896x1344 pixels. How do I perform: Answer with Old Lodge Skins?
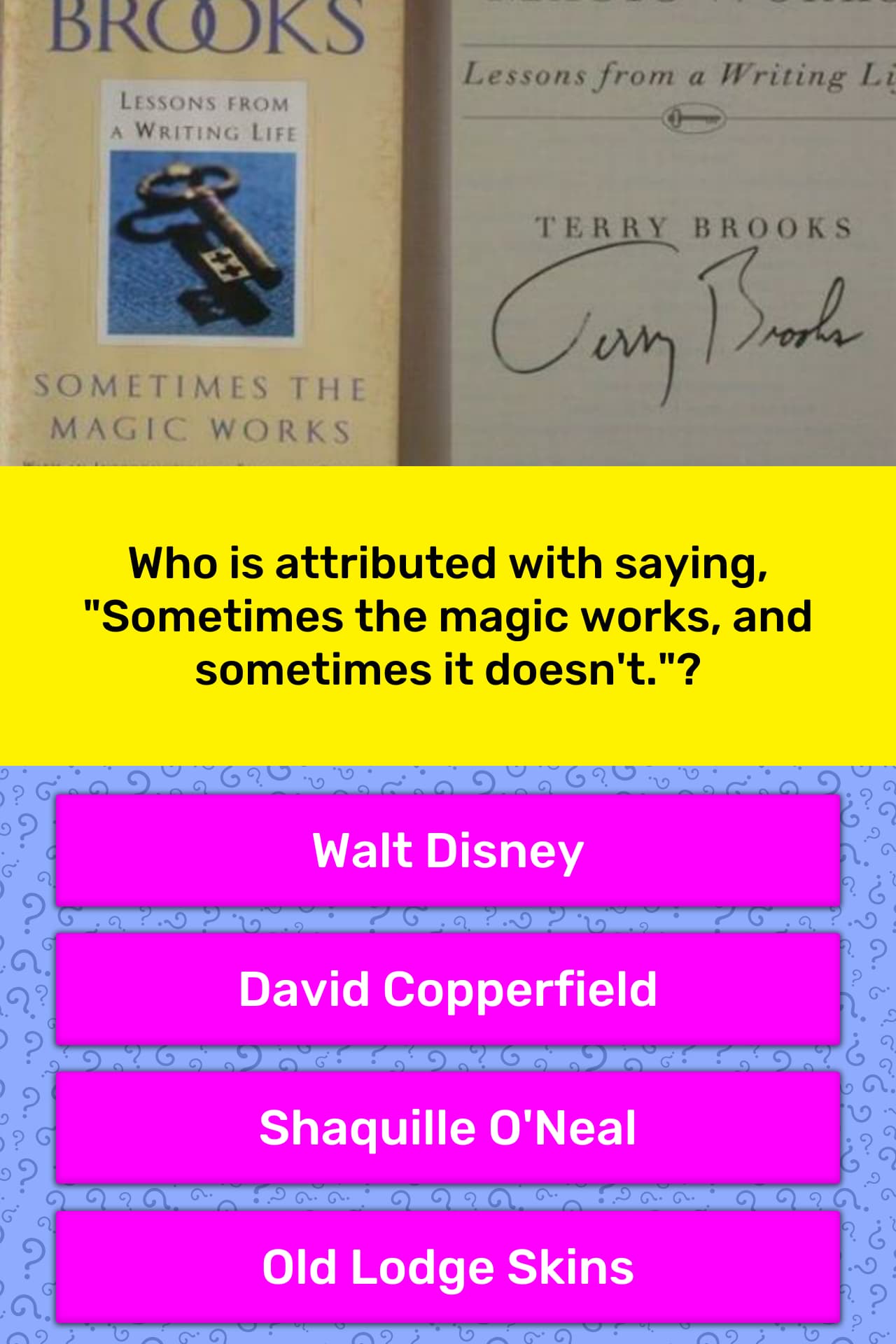point(448,1266)
